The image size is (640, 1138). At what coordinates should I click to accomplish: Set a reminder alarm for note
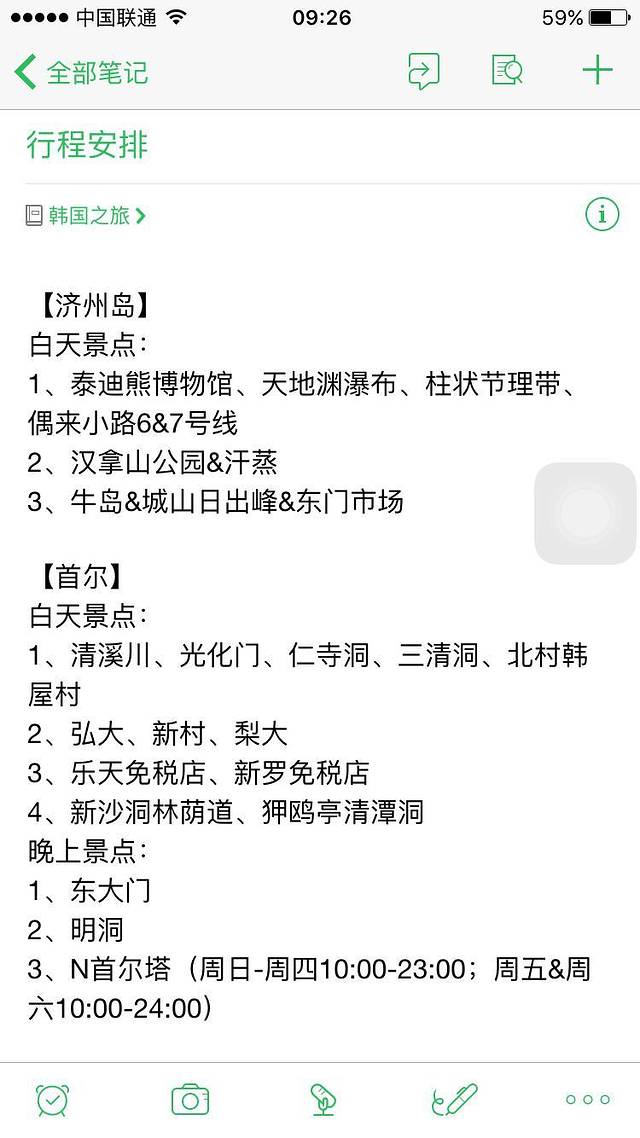52,1099
